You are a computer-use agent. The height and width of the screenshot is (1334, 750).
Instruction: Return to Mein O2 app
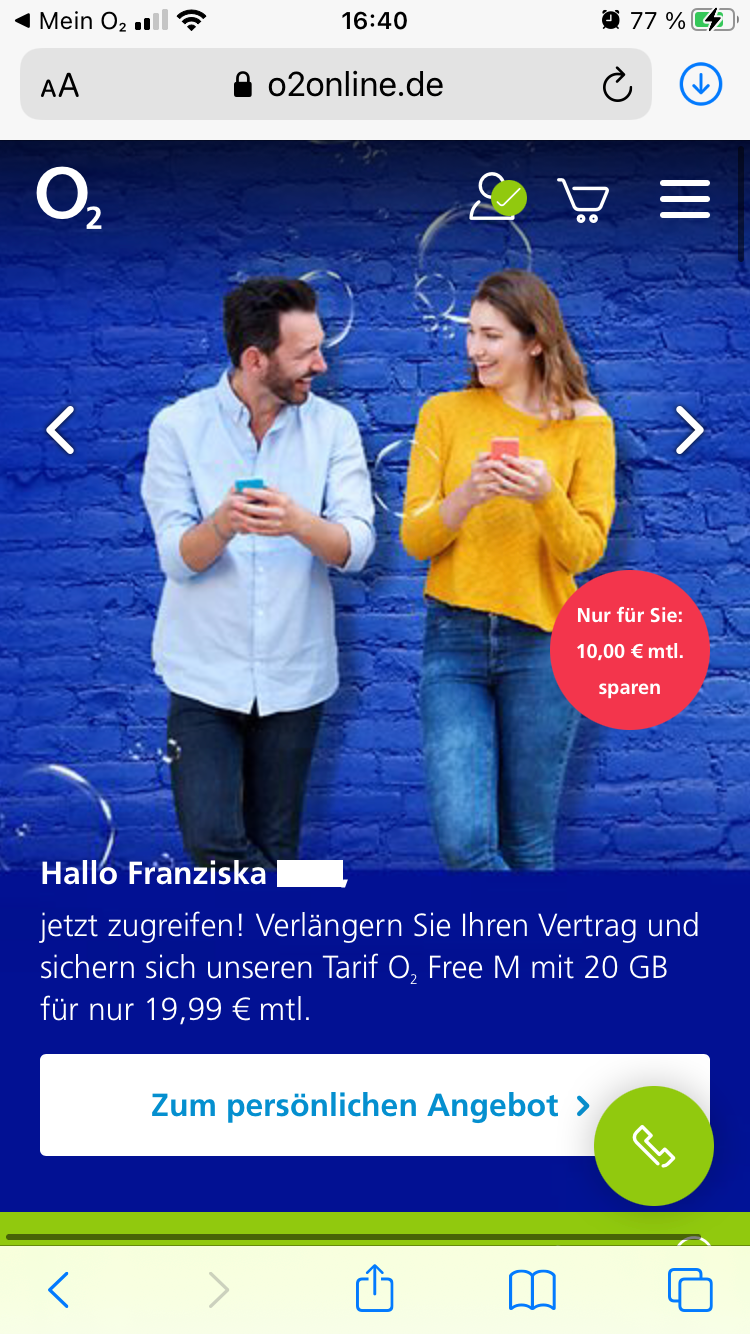coord(70,20)
